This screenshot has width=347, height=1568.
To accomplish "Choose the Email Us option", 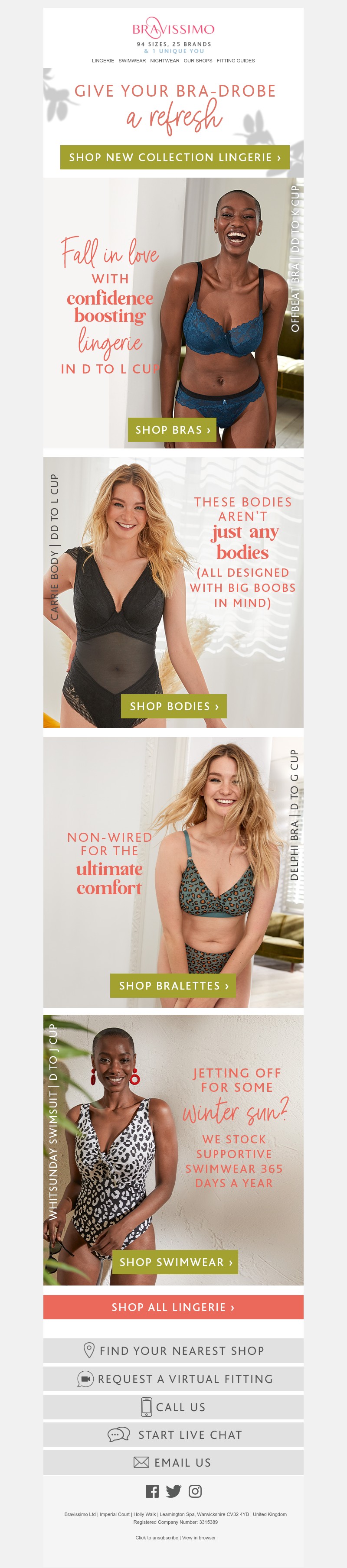I will coord(173,1462).
